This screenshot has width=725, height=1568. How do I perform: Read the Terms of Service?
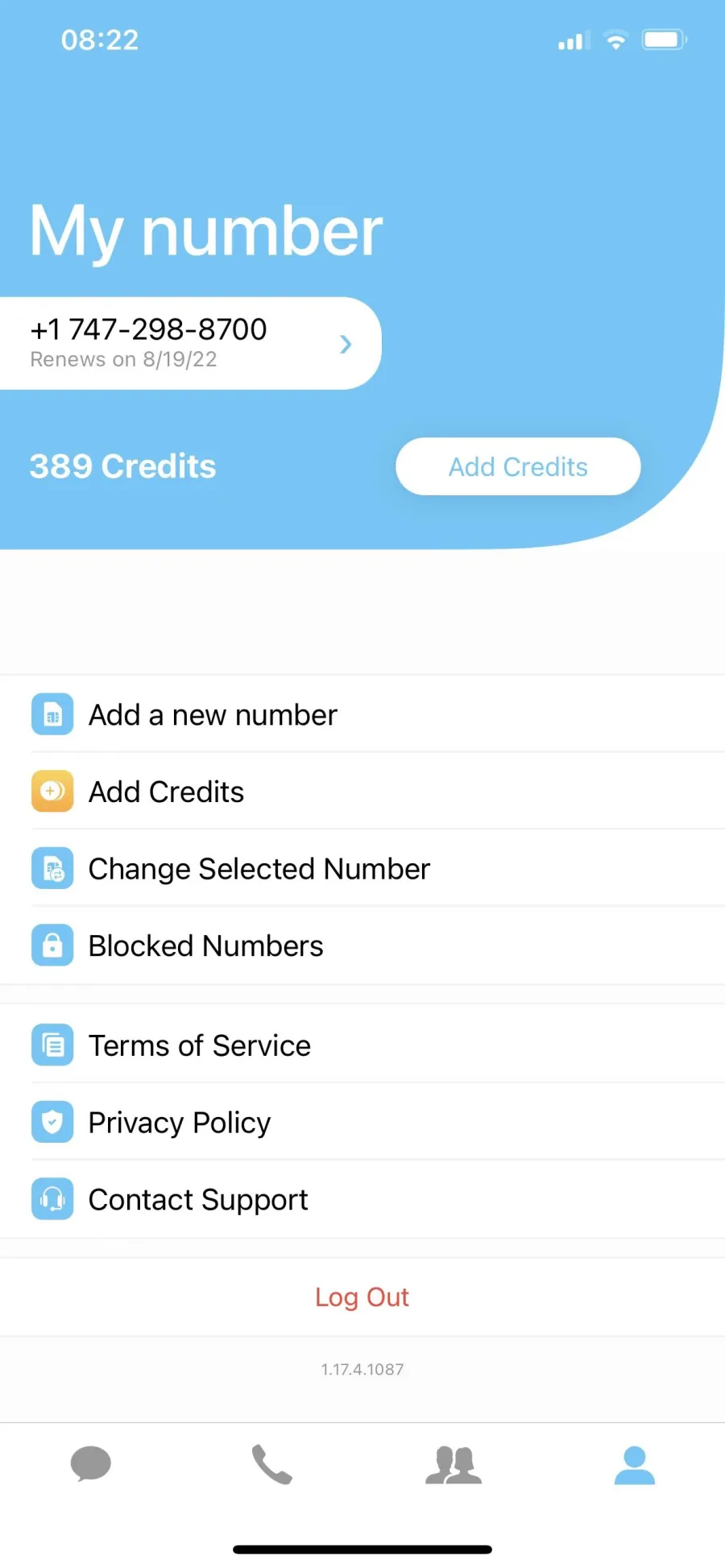tap(362, 1045)
